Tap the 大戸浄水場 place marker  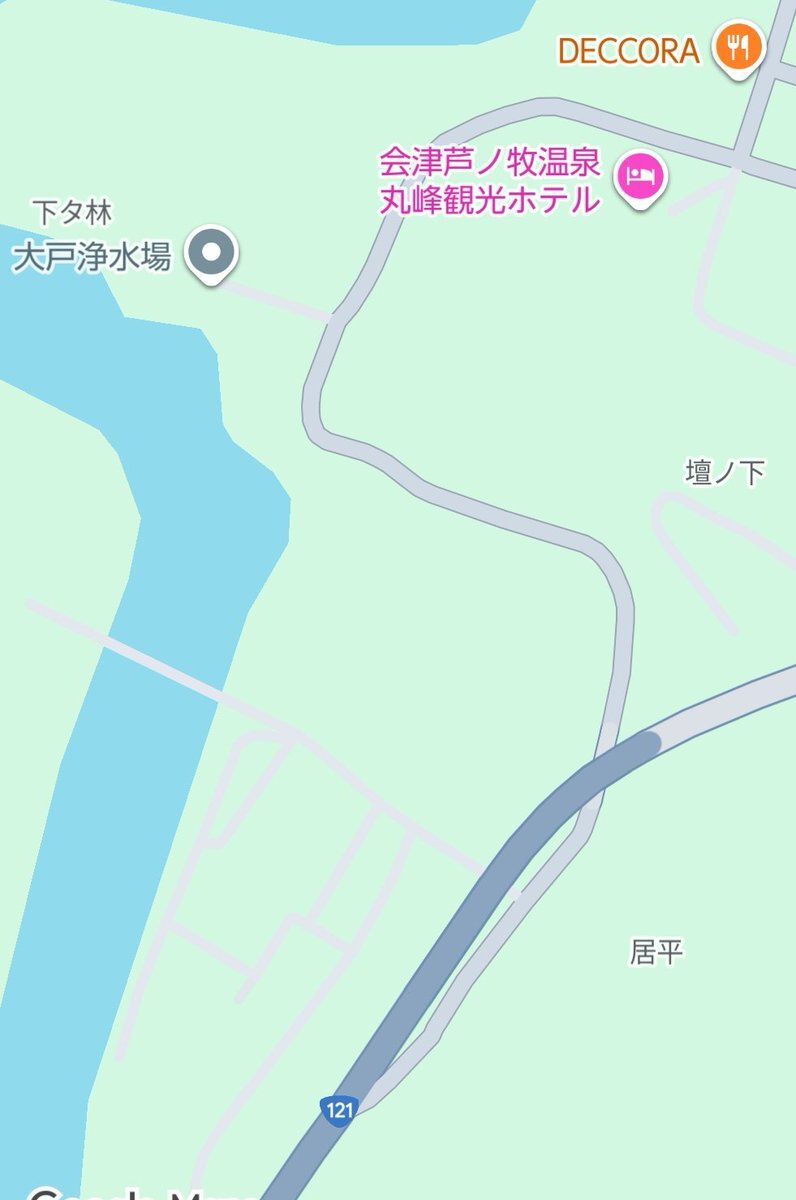(x=211, y=253)
